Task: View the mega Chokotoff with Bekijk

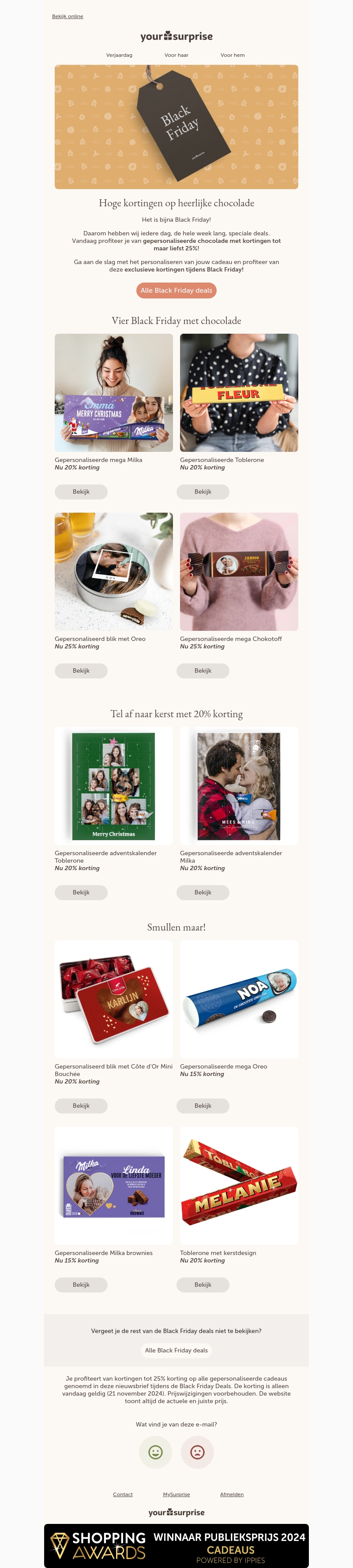Action: point(203,671)
